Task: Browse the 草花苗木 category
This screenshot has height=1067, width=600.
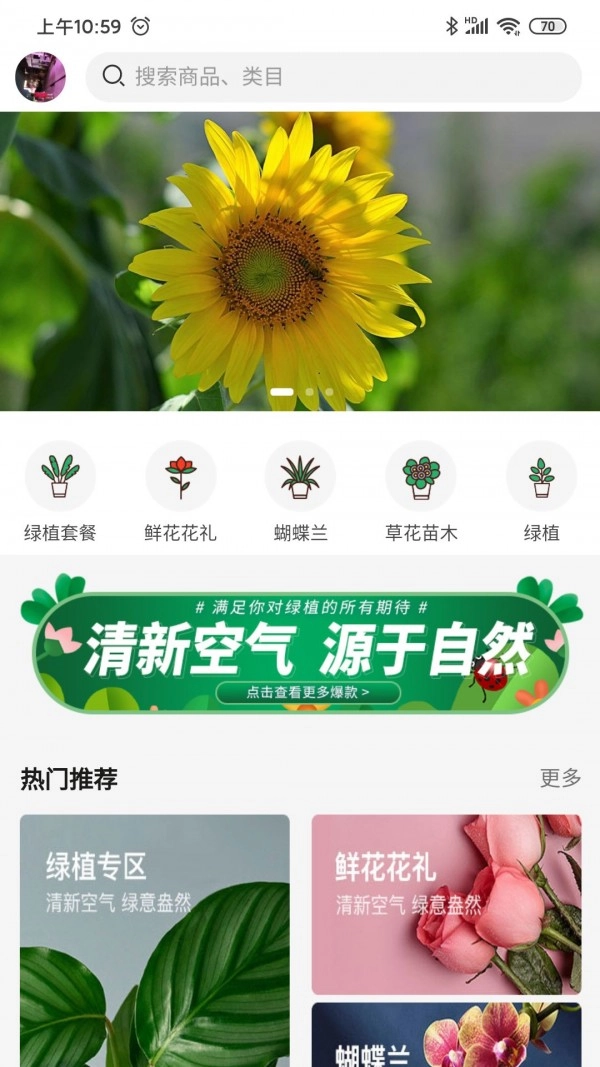Action: click(421, 477)
